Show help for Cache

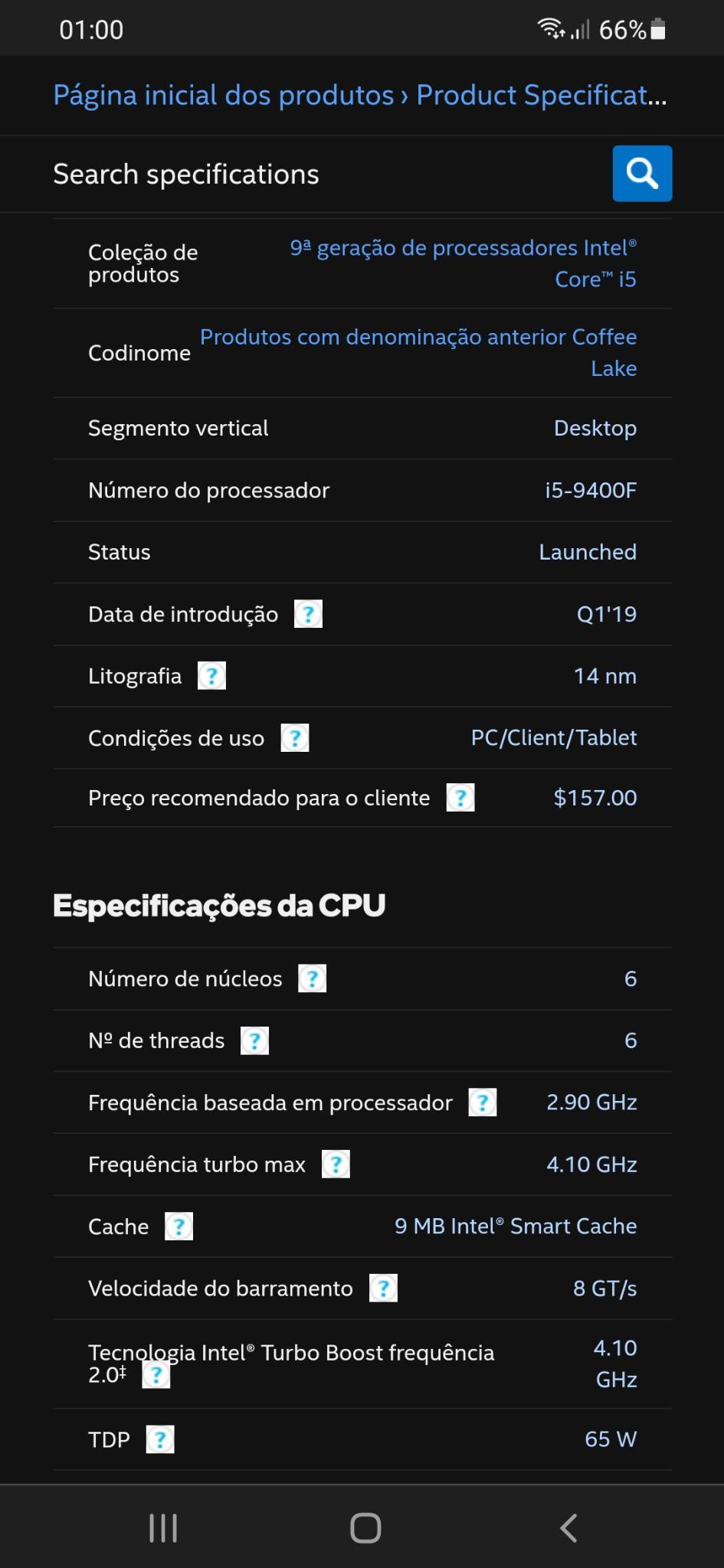coord(179,1227)
